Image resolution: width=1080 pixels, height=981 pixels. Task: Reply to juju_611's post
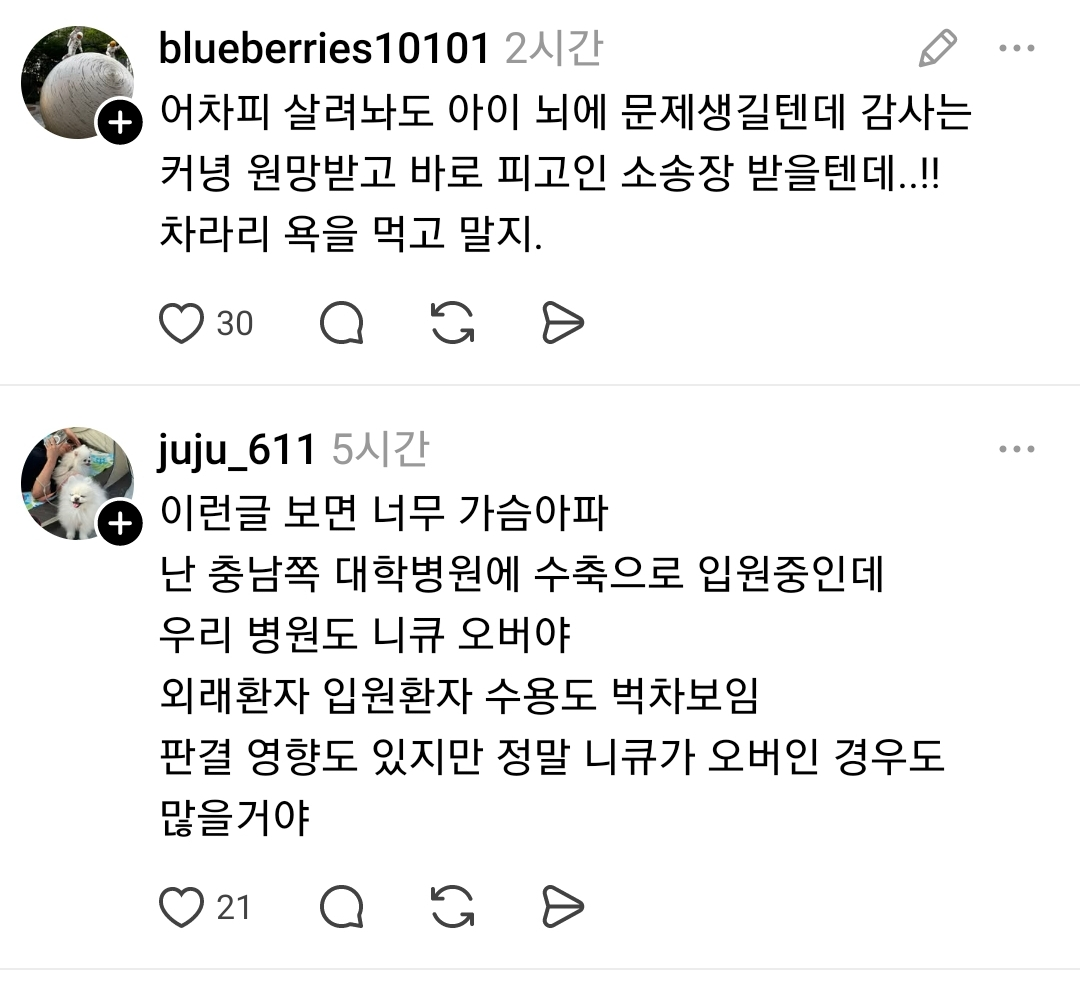pyautogui.click(x=342, y=907)
